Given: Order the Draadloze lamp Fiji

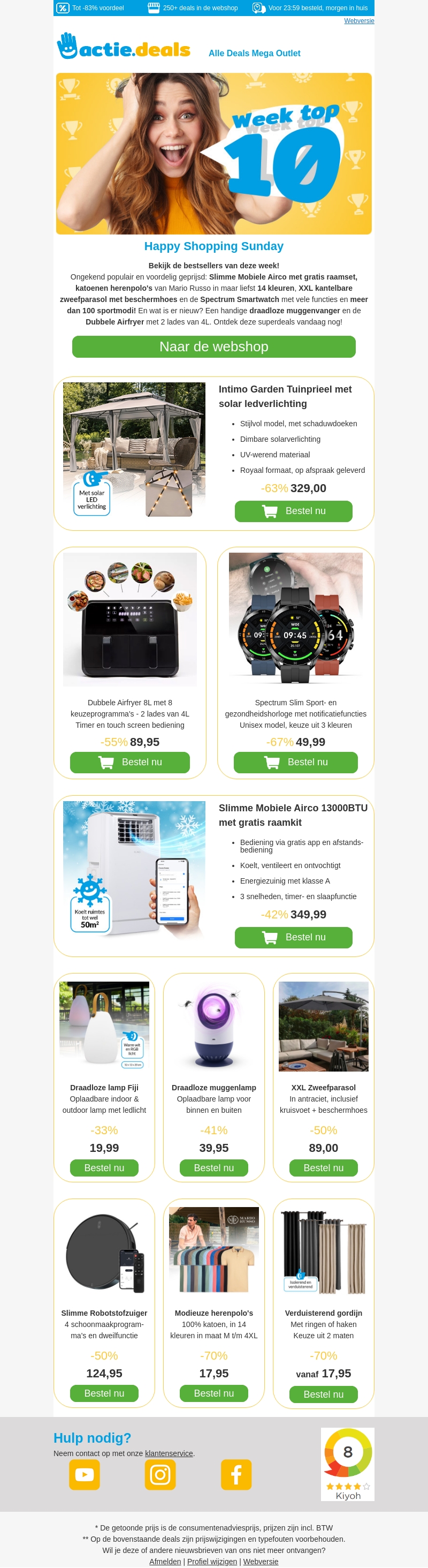Looking at the screenshot, I should coord(104,1167).
